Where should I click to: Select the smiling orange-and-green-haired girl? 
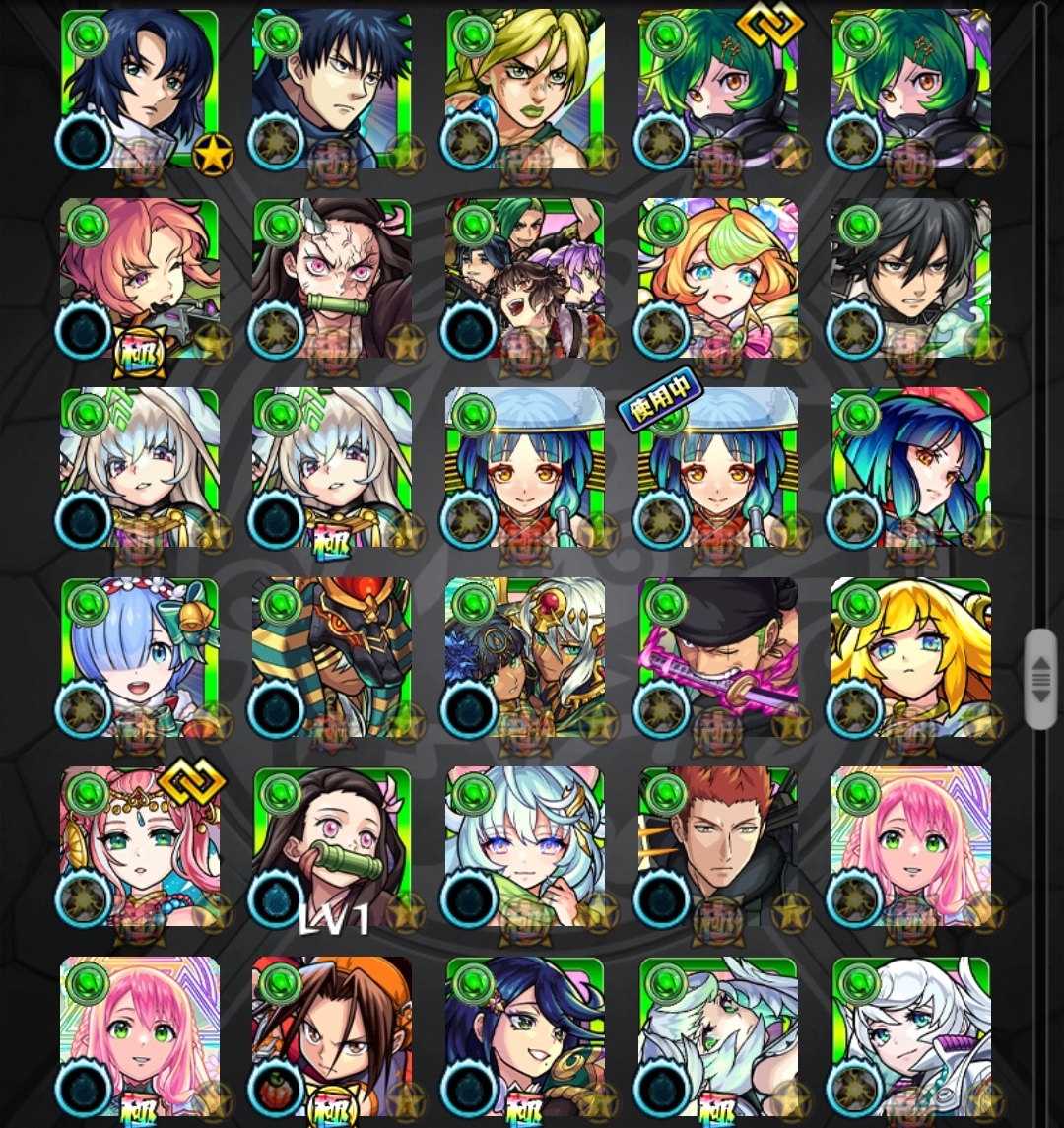pos(718,279)
